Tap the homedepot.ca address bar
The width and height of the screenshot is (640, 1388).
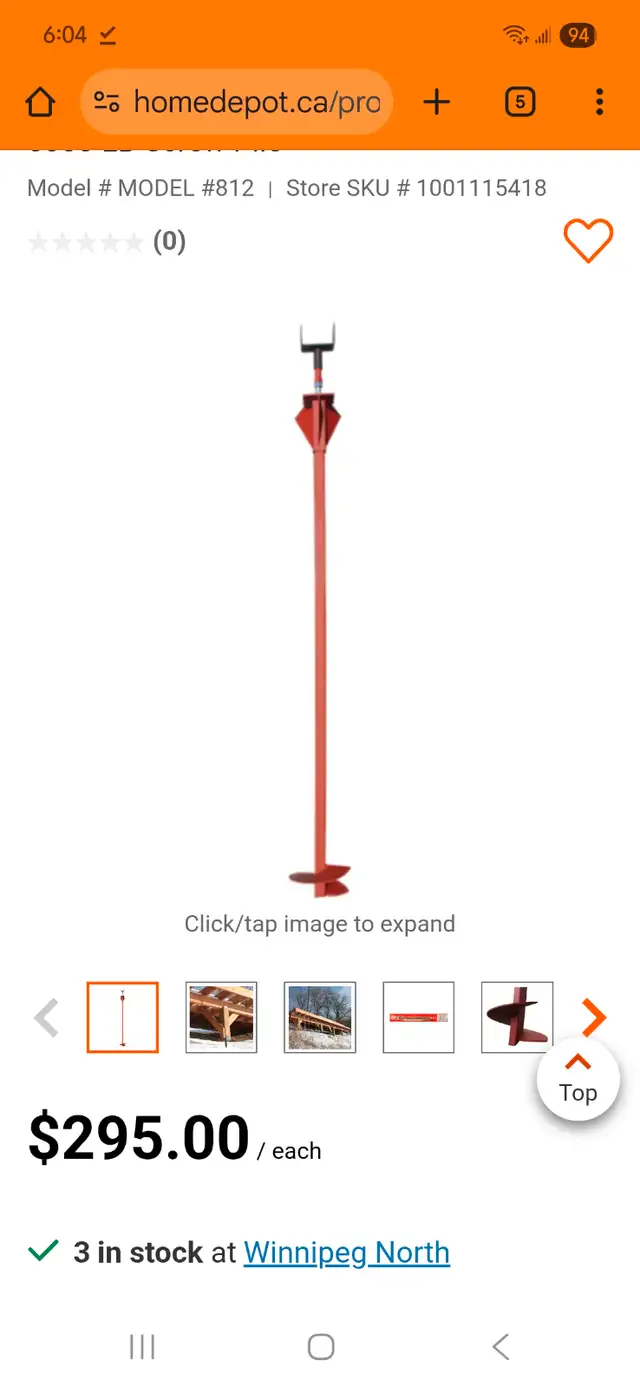237,102
